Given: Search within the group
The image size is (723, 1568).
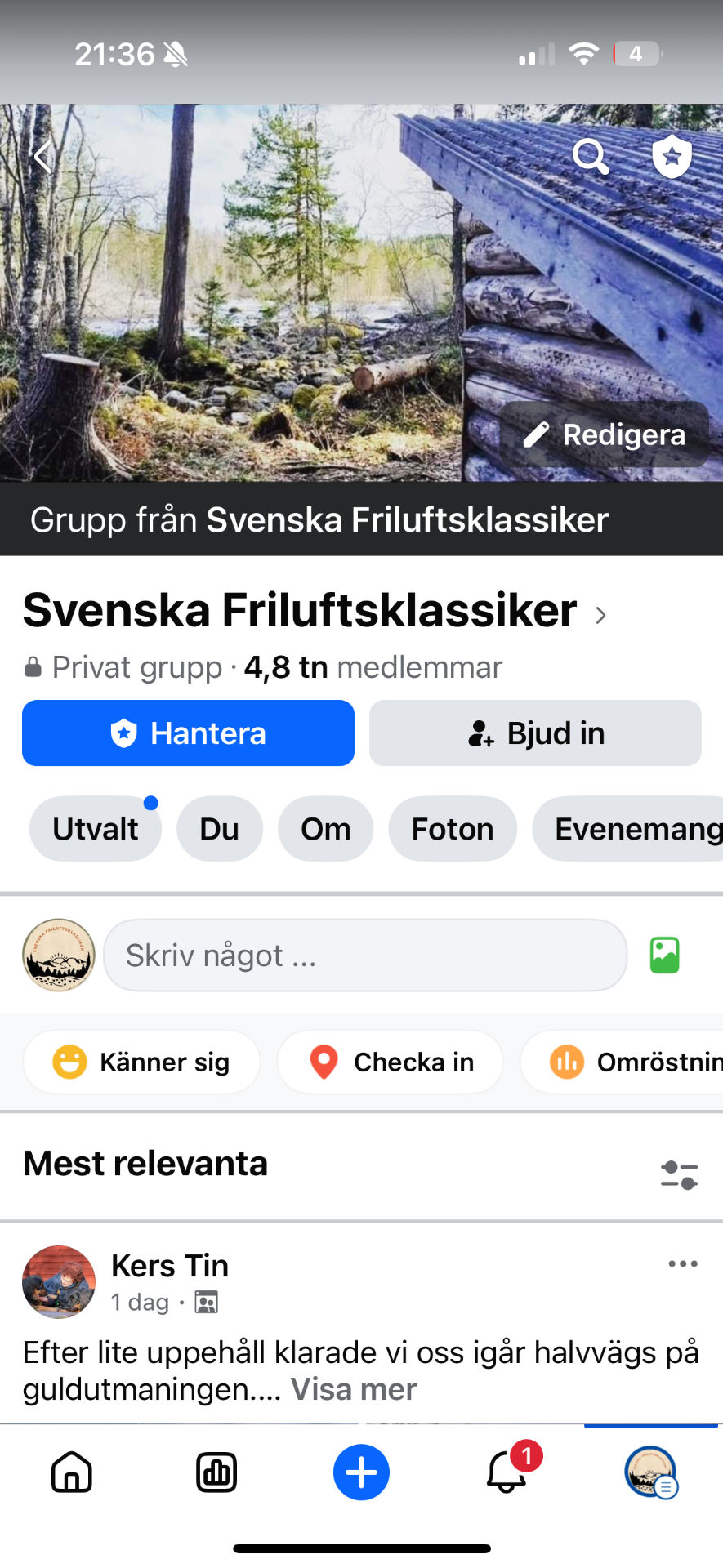Looking at the screenshot, I should click(x=590, y=155).
